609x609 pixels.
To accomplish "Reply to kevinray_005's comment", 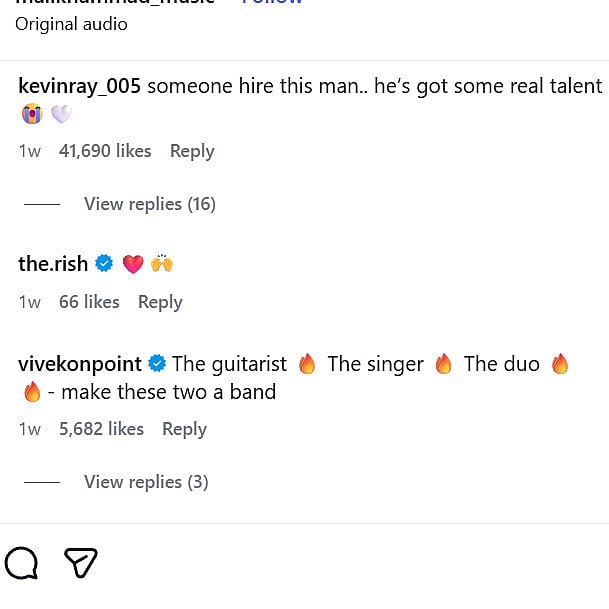I will 192,151.
